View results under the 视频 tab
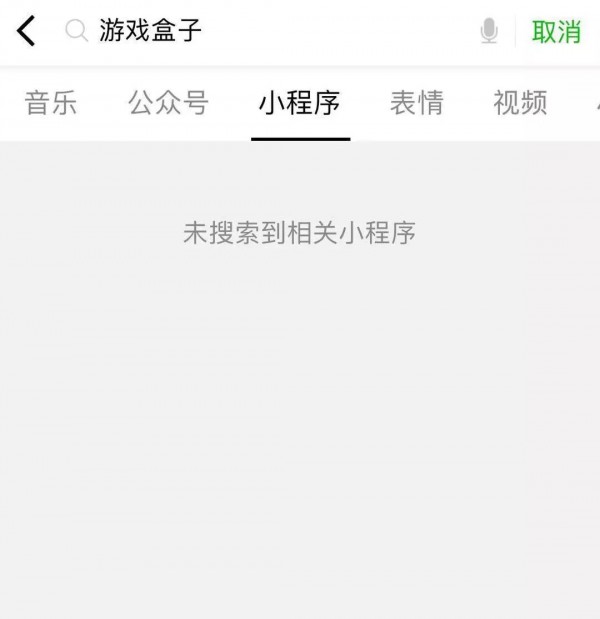This screenshot has height=619, width=600. 520,103
